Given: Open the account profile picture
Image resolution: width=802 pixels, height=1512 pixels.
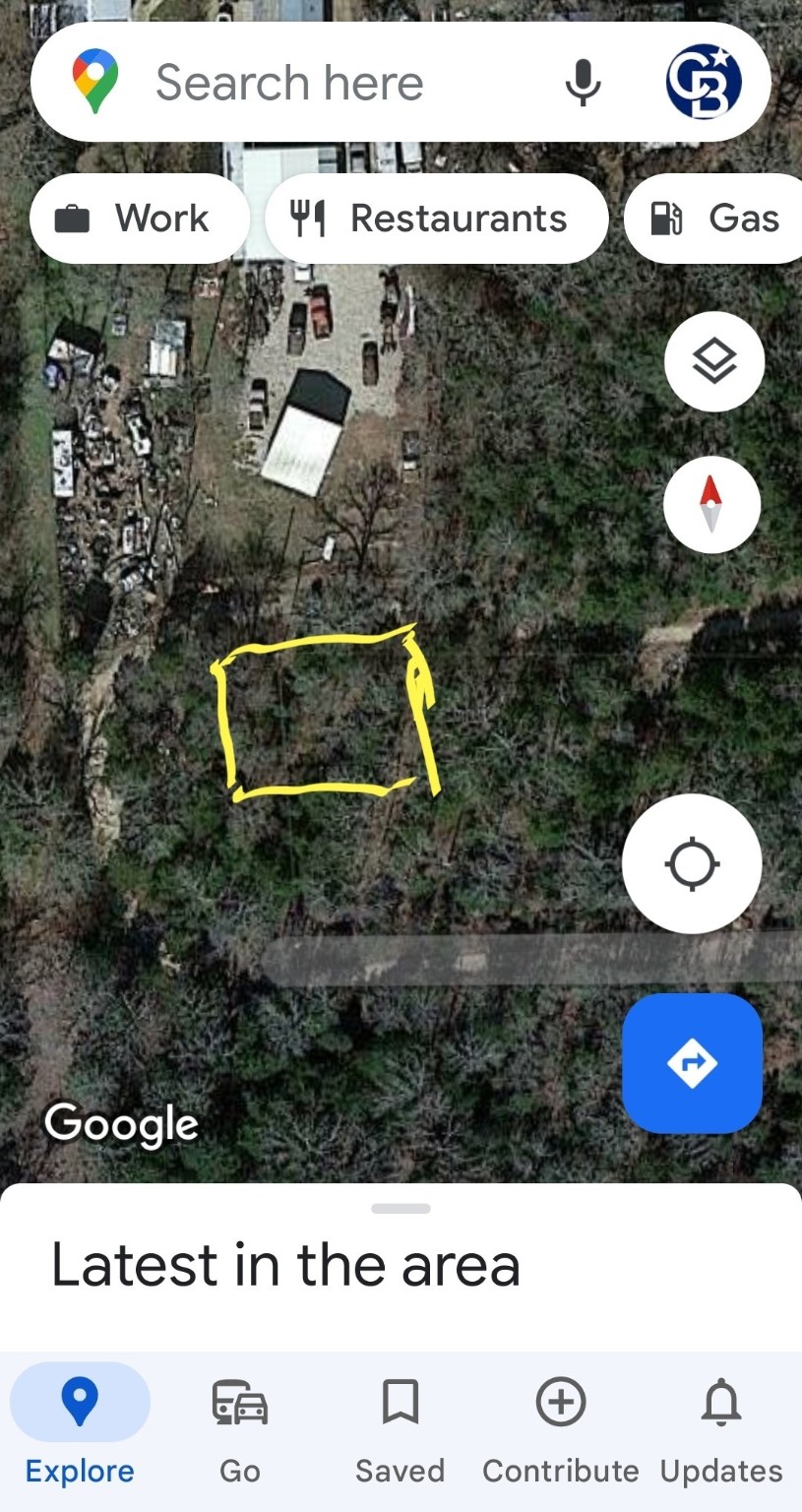Looking at the screenshot, I should (x=704, y=83).
